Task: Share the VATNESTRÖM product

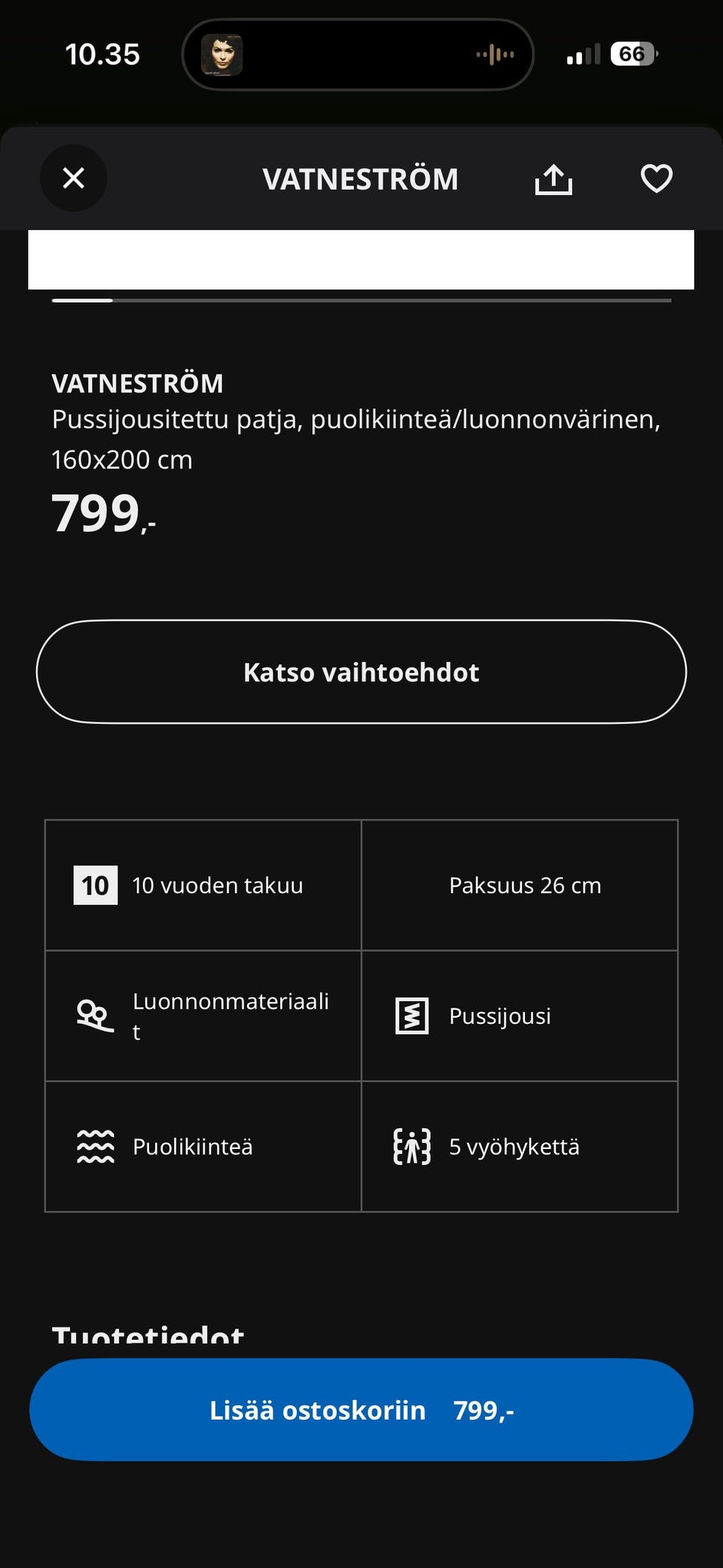Action: (554, 179)
